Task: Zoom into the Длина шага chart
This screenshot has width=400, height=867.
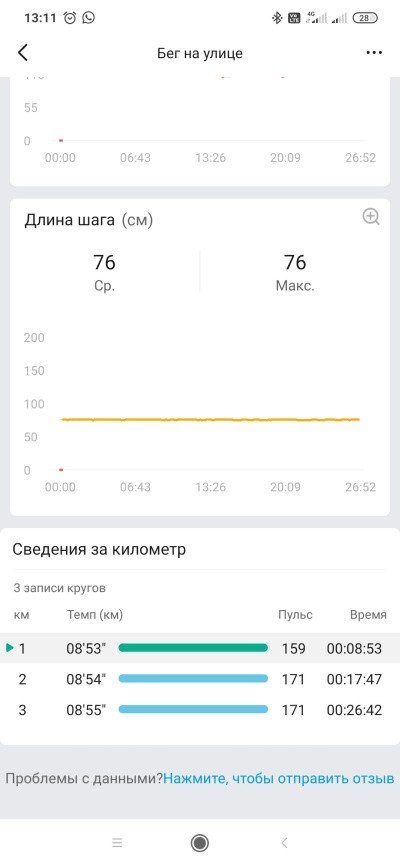Action: [x=371, y=217]
